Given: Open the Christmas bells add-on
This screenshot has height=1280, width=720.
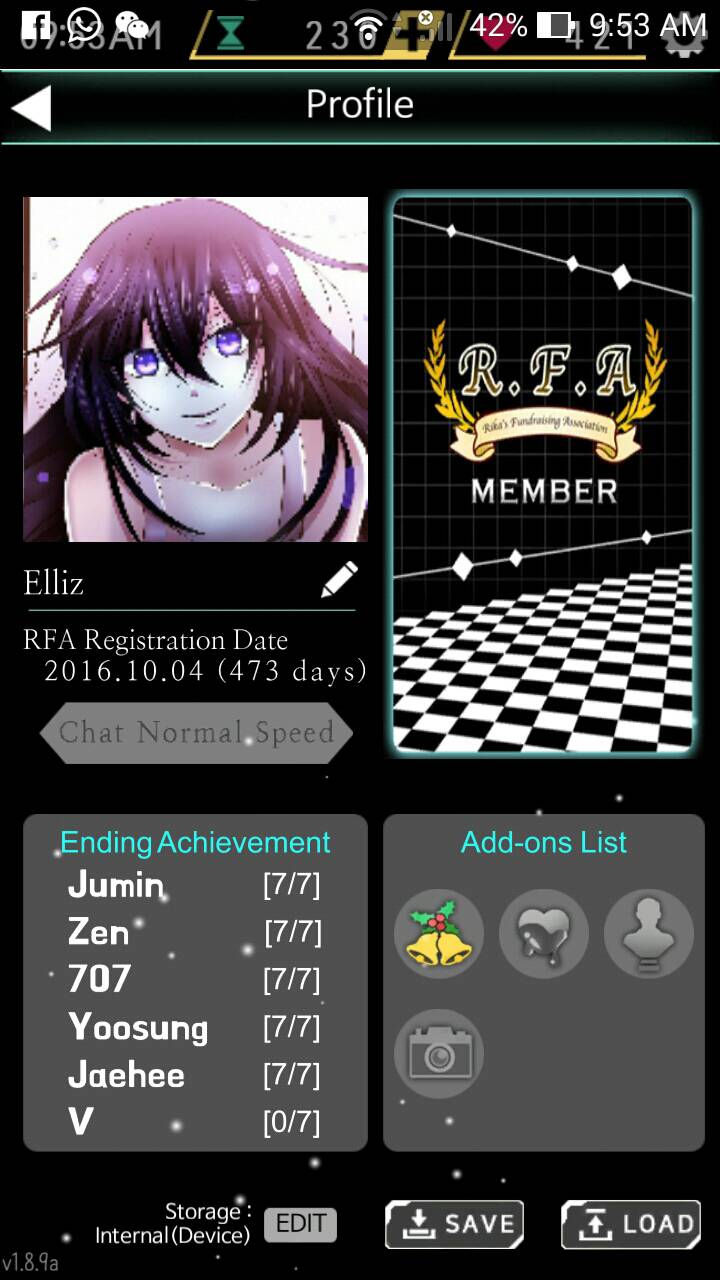Looking at the screenshot, I should 439,933.
